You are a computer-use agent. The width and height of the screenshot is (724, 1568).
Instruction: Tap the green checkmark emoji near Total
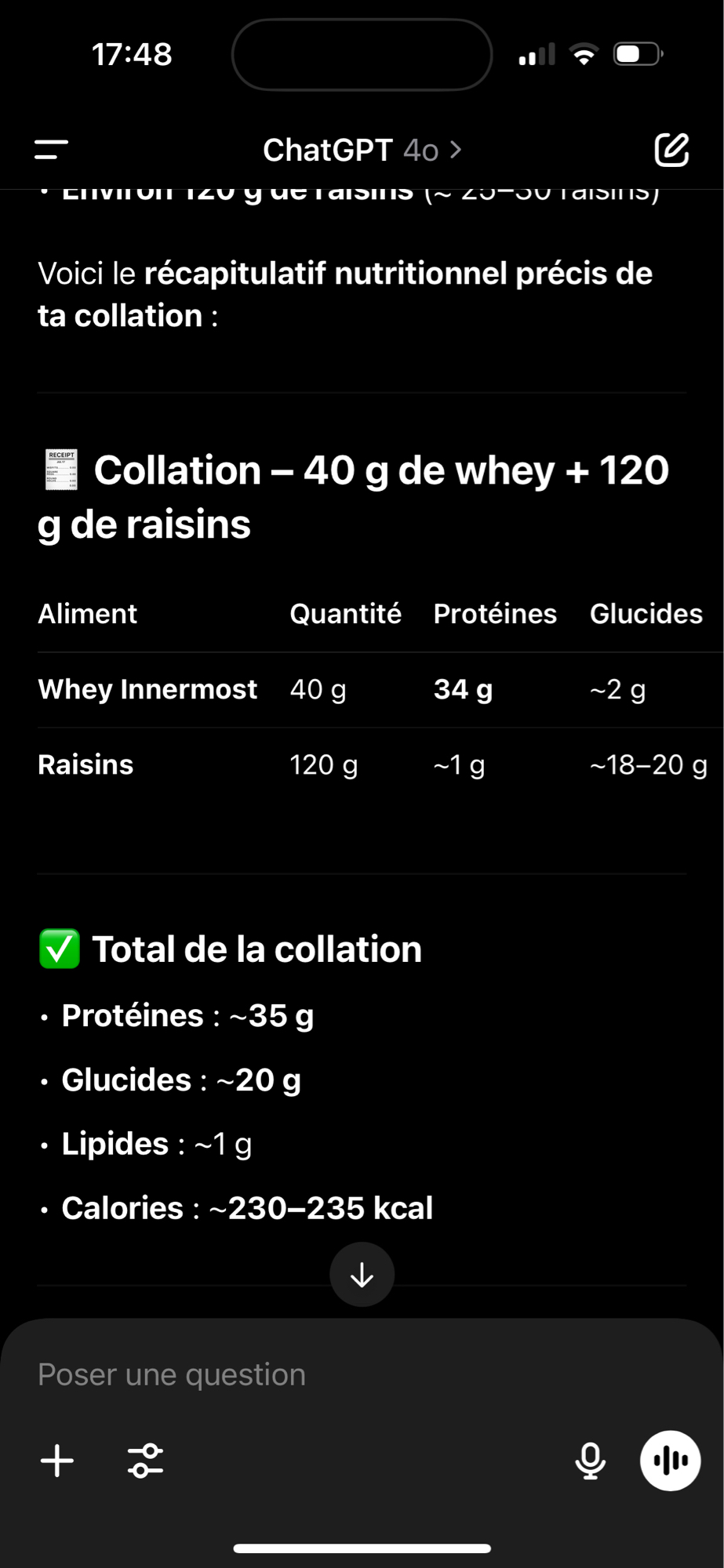(x=60, y=948)
